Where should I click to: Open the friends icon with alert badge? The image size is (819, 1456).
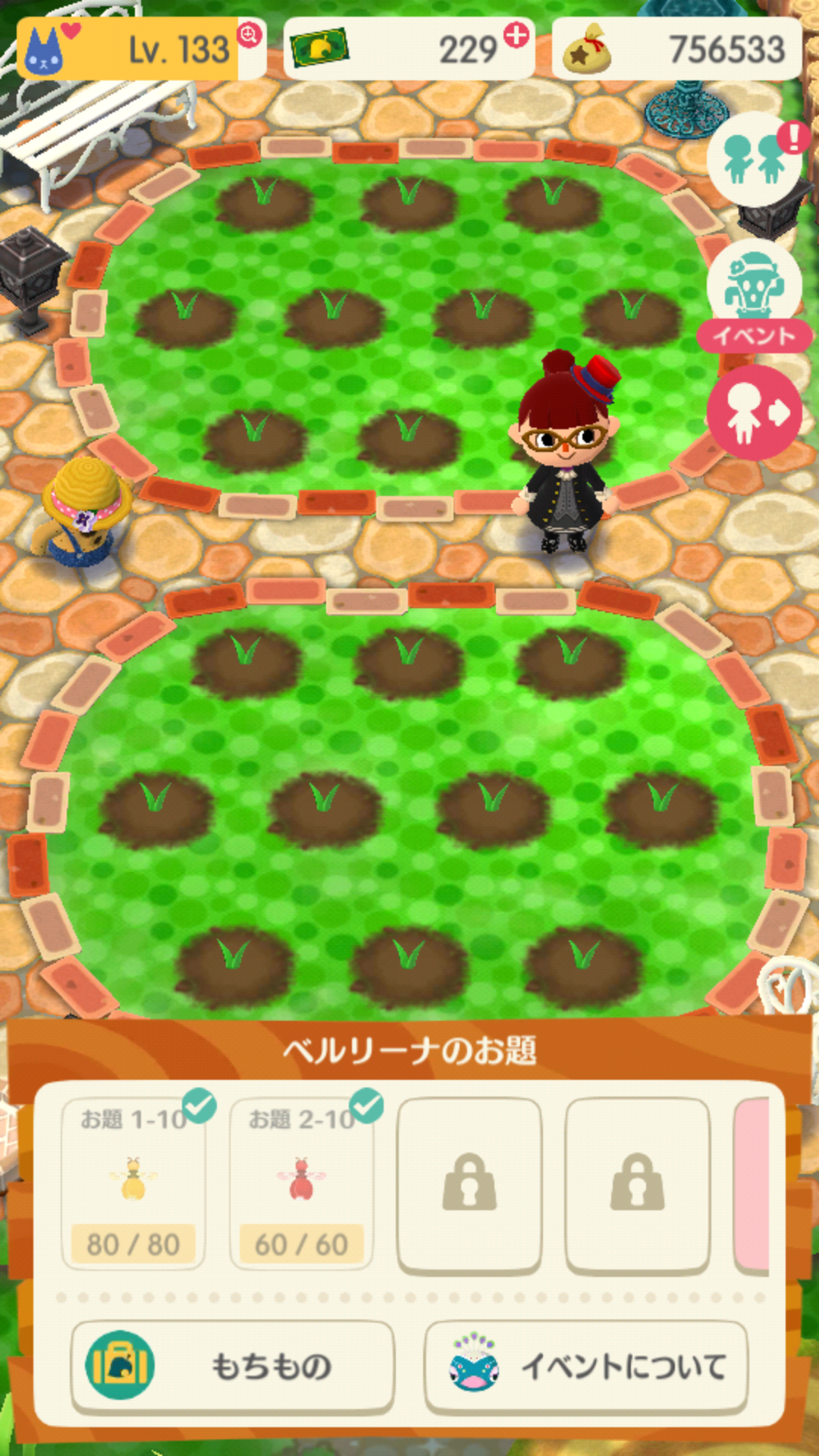754,158
